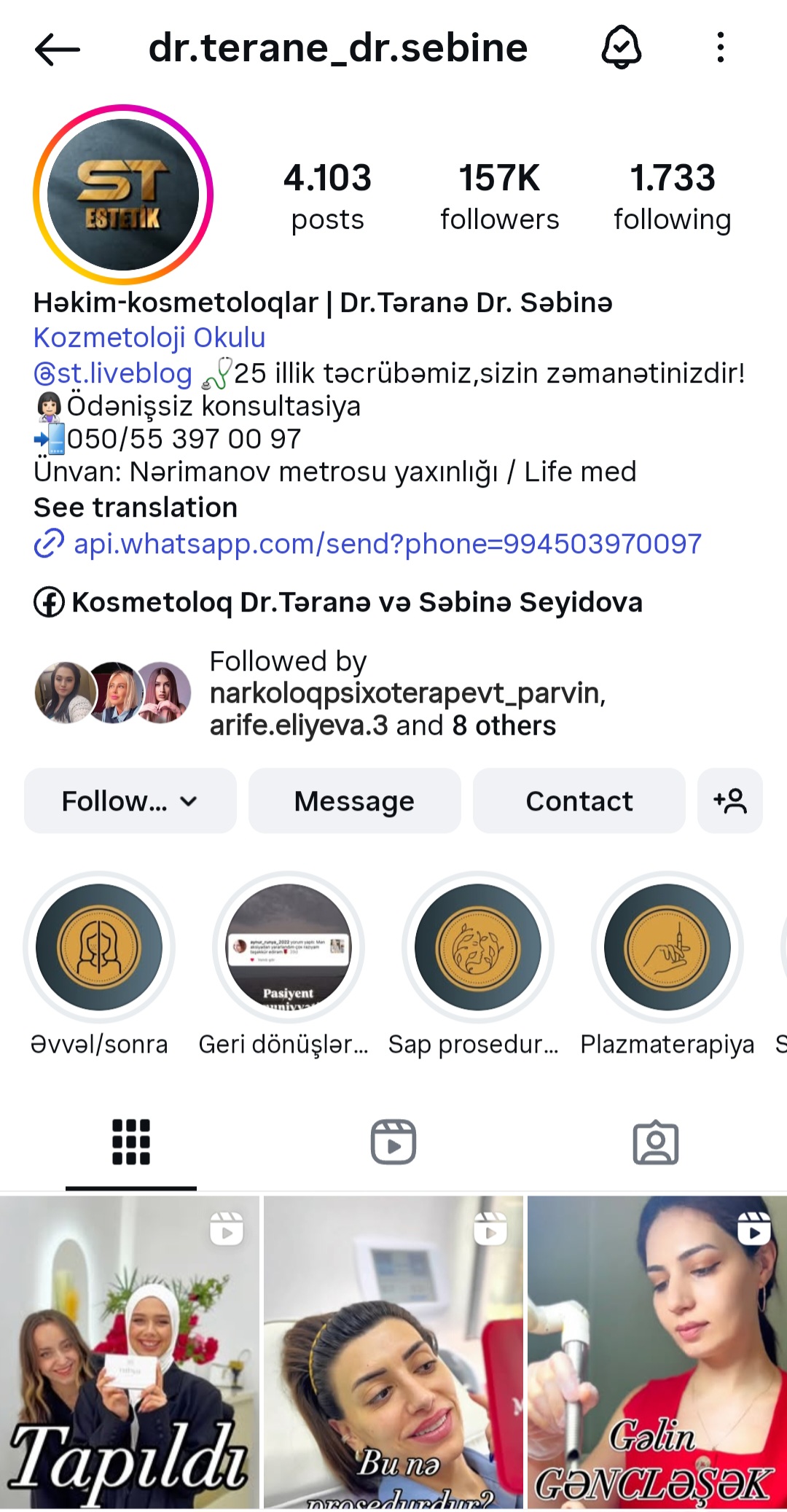This screenshot has height=1512, width=787.
Task: Open the @st.liveblog mention link
Action: (114, 373)
